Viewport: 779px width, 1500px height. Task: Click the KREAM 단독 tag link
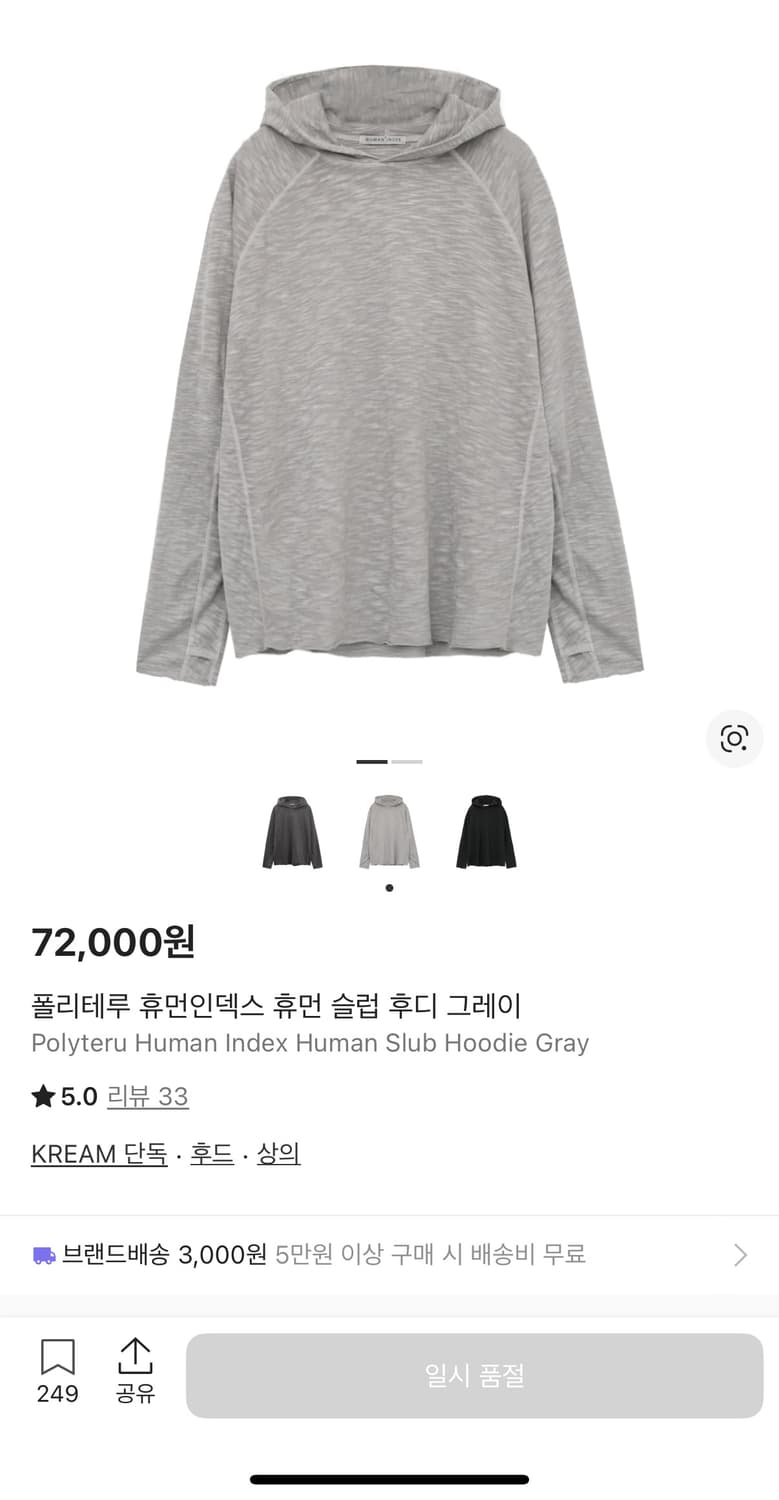click(x=98, y=1153)
